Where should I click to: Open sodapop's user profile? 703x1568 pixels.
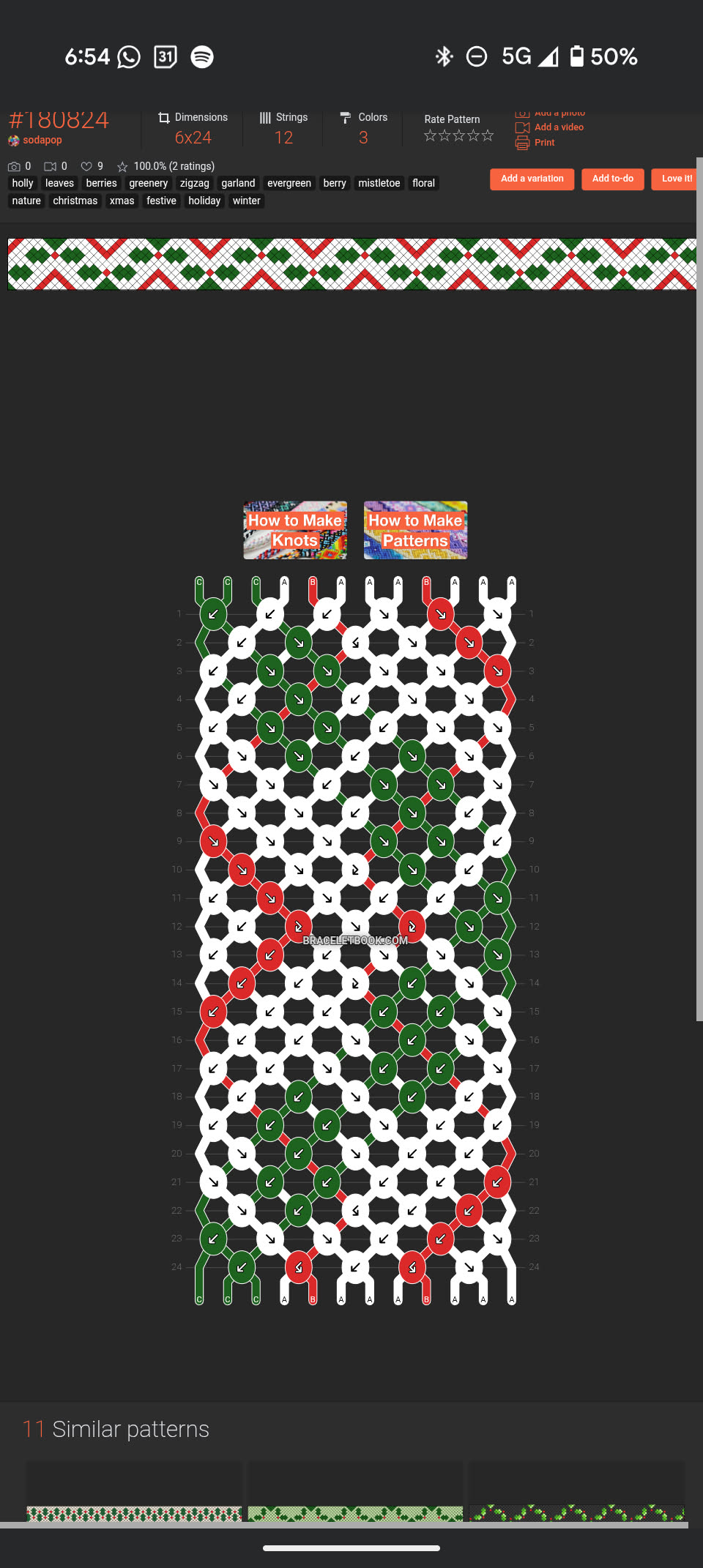tap(42, 140)
